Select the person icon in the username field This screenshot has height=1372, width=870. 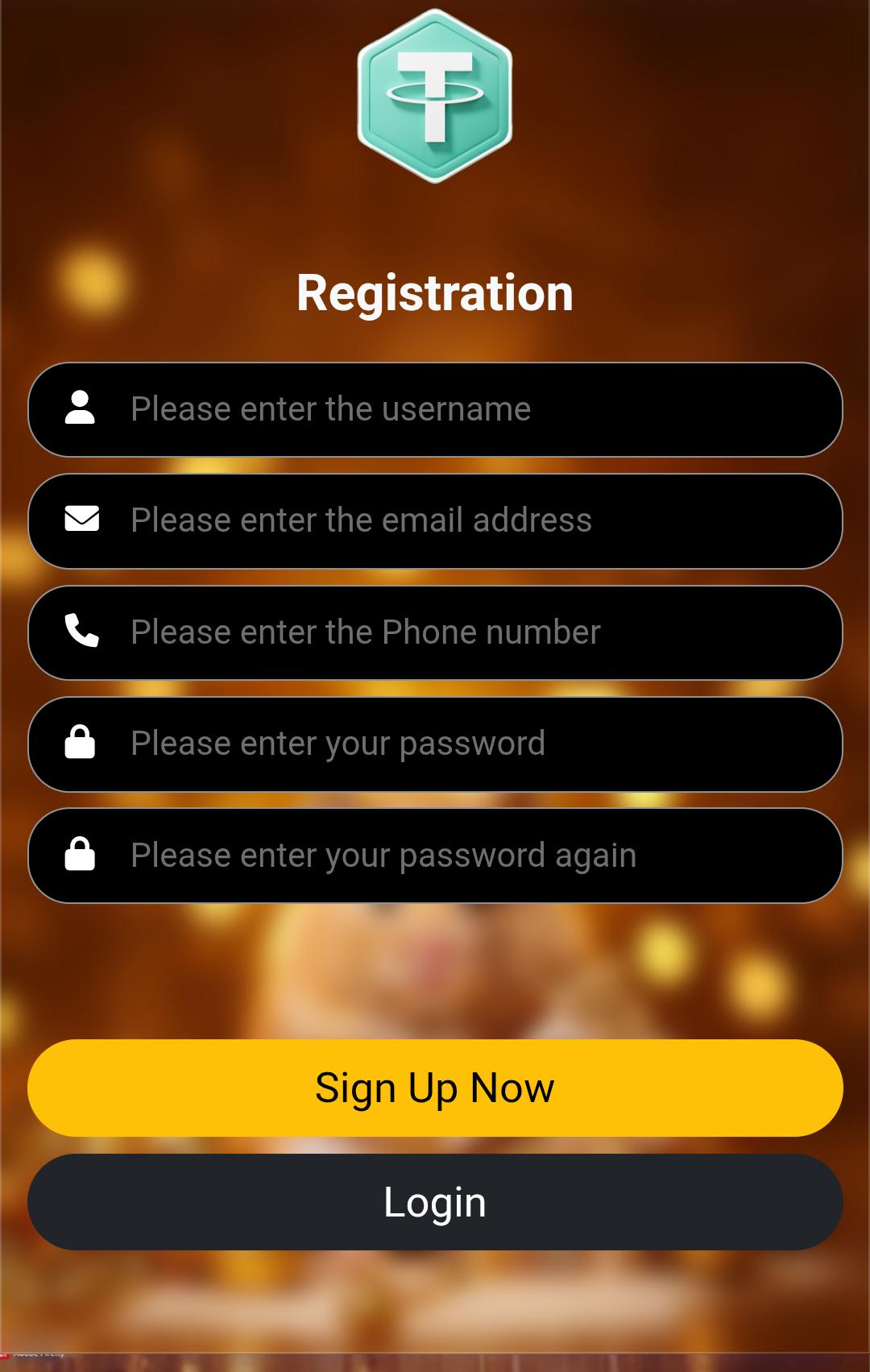pyautogui.click(x=80, y=409)
